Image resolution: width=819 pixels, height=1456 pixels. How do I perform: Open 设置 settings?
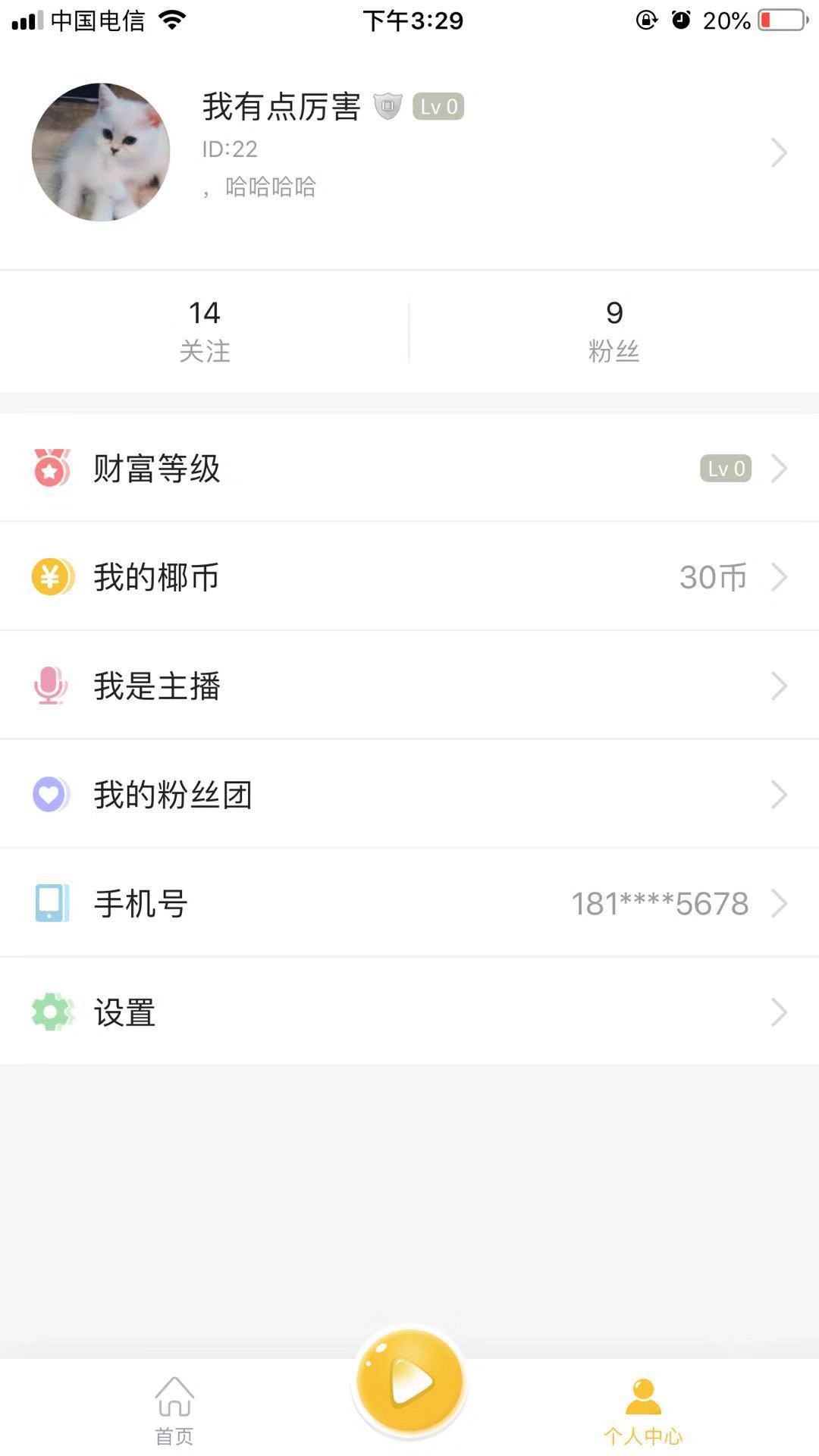pyautogui.click(x=409, y=1012)
